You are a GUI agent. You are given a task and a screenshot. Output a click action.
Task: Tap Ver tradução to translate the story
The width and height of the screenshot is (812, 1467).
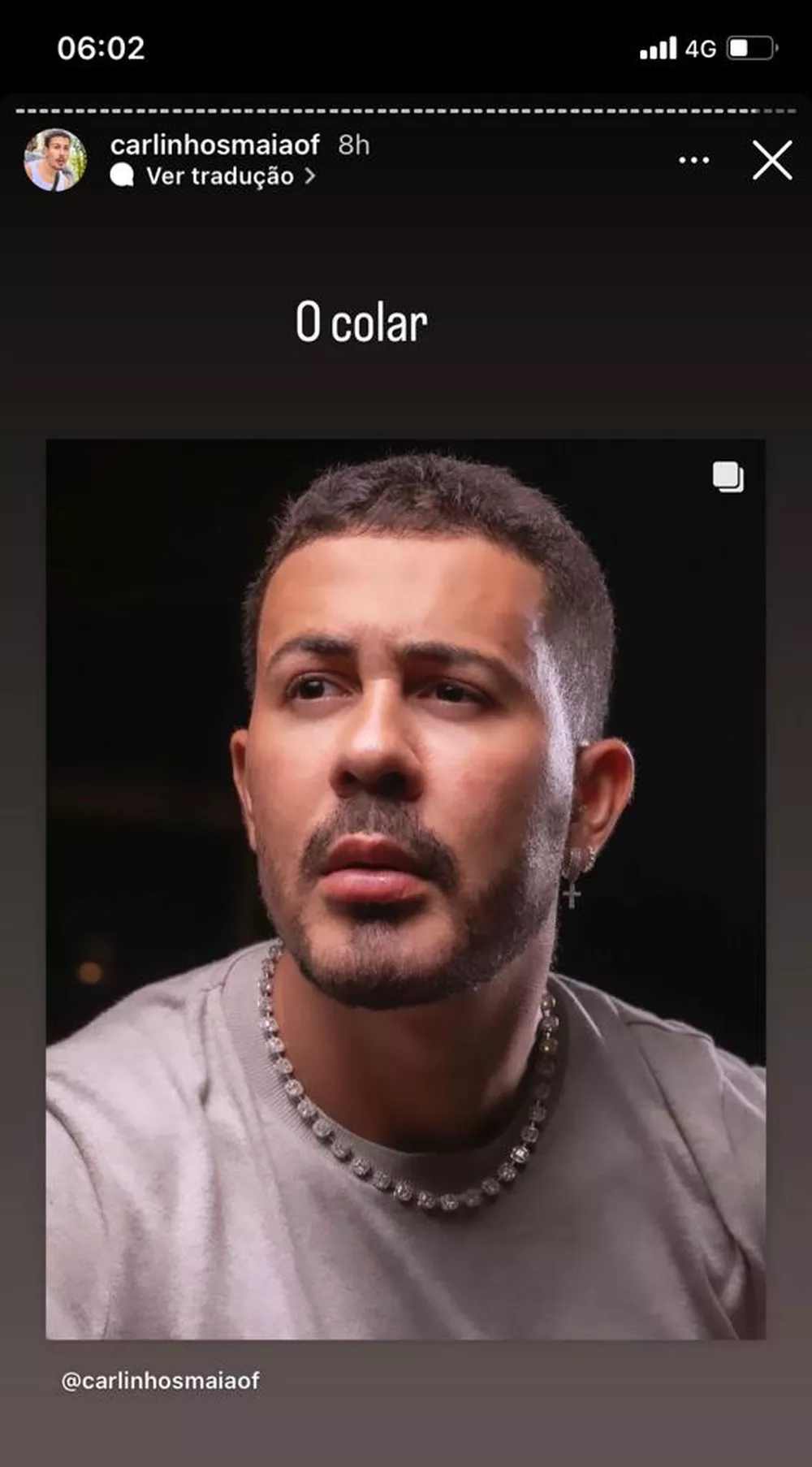click(219, 175)
